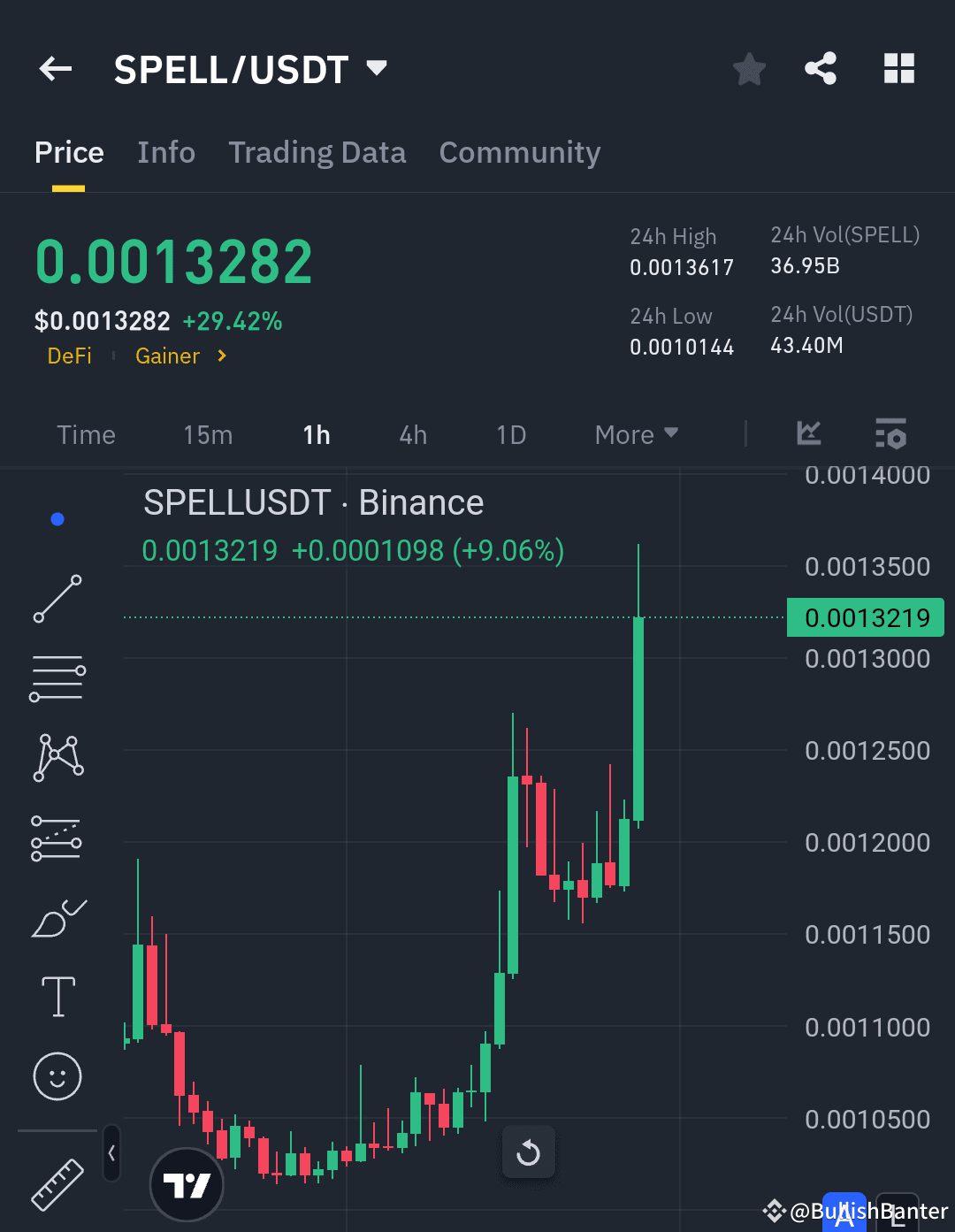Image resolution: width=955 pixels, height=1232 pixels.
Task: Open the DeFi category link
Action: pos(70,356)
